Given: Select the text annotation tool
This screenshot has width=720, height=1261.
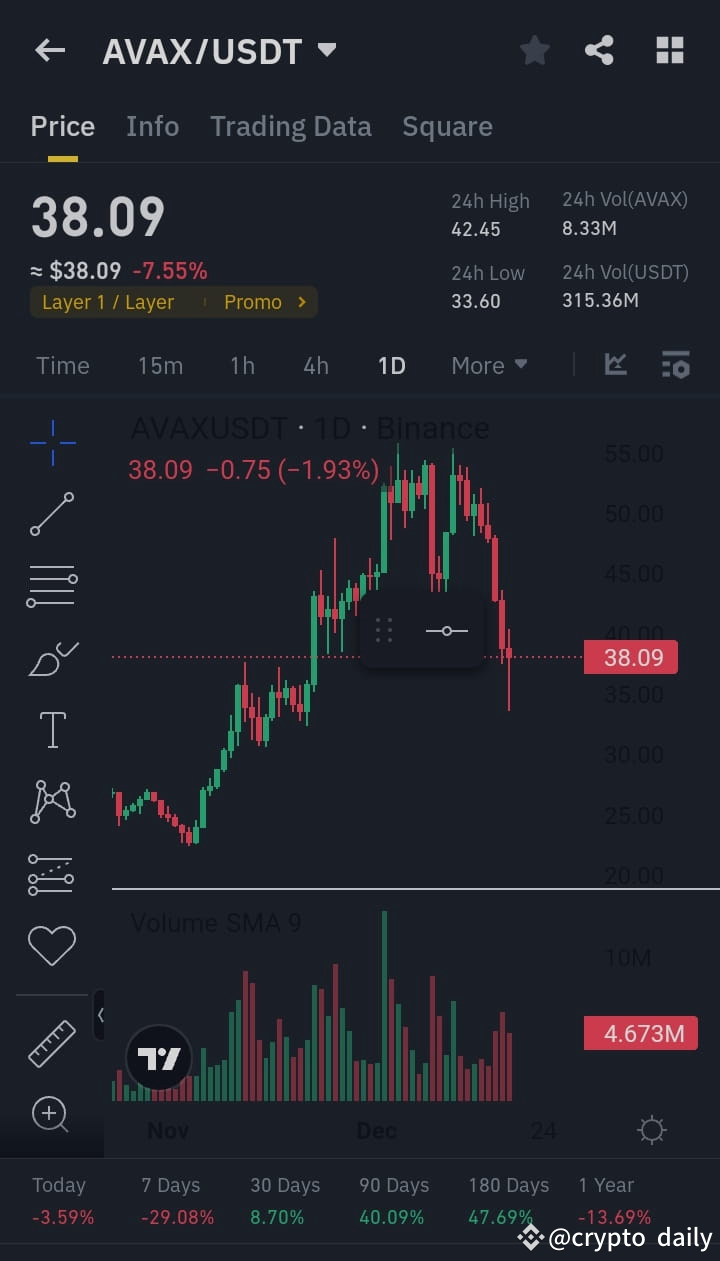Looking at the screenshot, I should tap(52, 730).
